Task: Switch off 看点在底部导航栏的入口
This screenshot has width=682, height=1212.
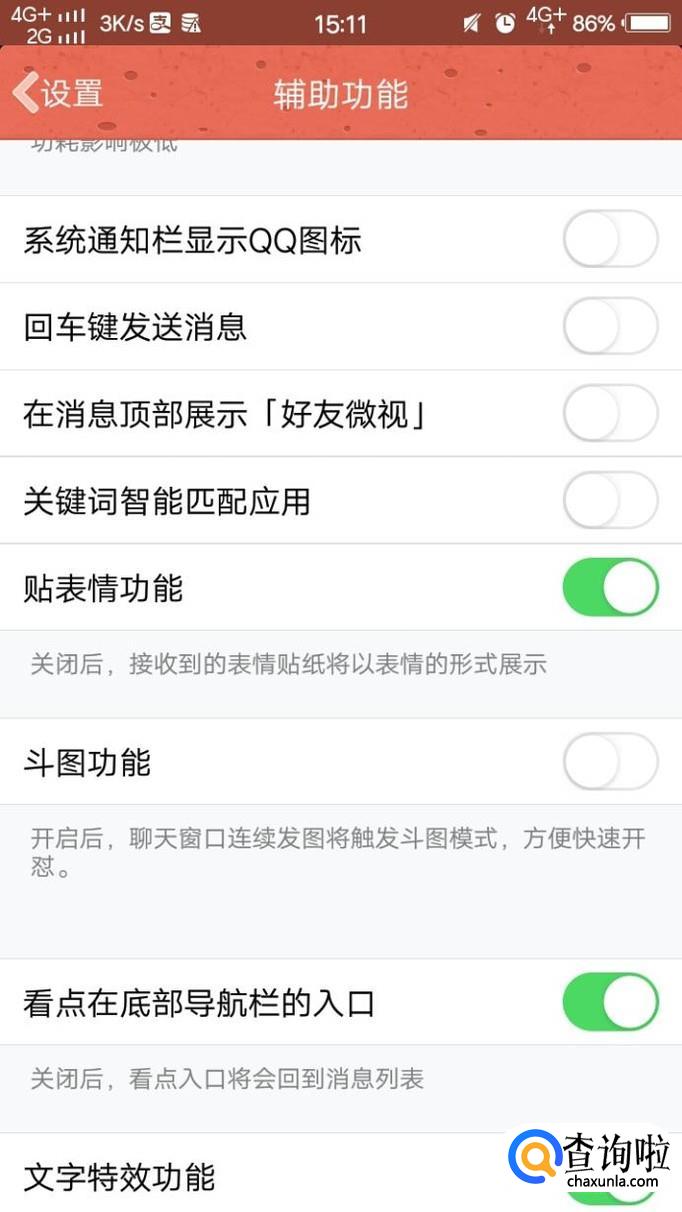Action: [610, 1002]
